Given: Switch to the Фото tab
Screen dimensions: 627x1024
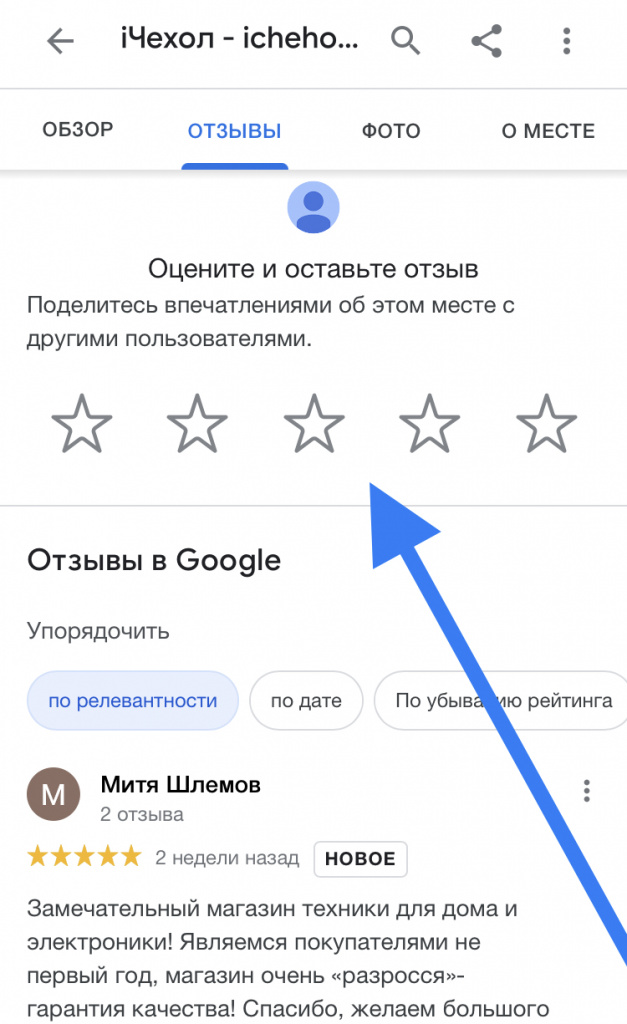Looking at the screenshot, I should coord(391,131).
